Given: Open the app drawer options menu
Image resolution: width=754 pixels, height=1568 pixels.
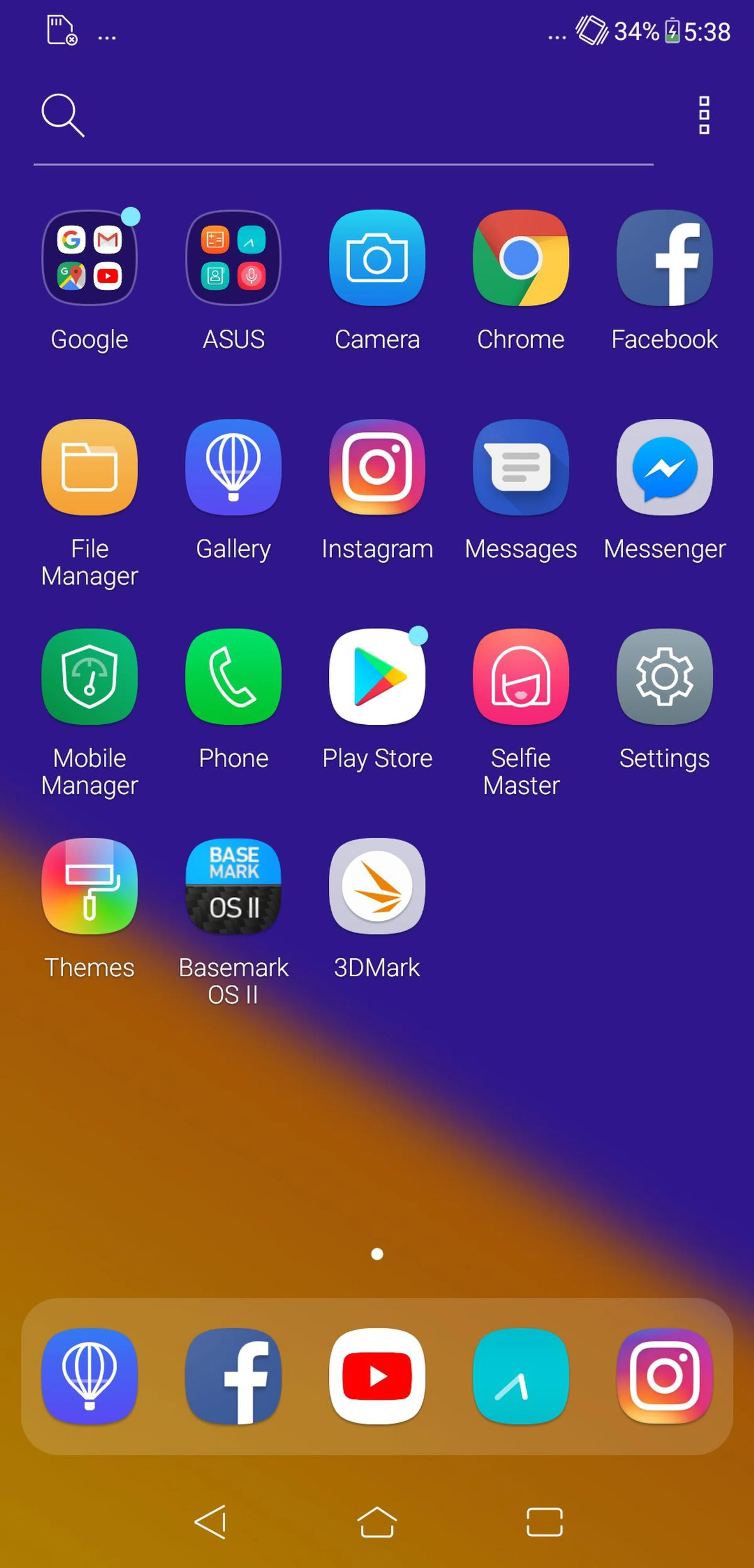Looking at the screenshot, I should [x=703, y=114].
